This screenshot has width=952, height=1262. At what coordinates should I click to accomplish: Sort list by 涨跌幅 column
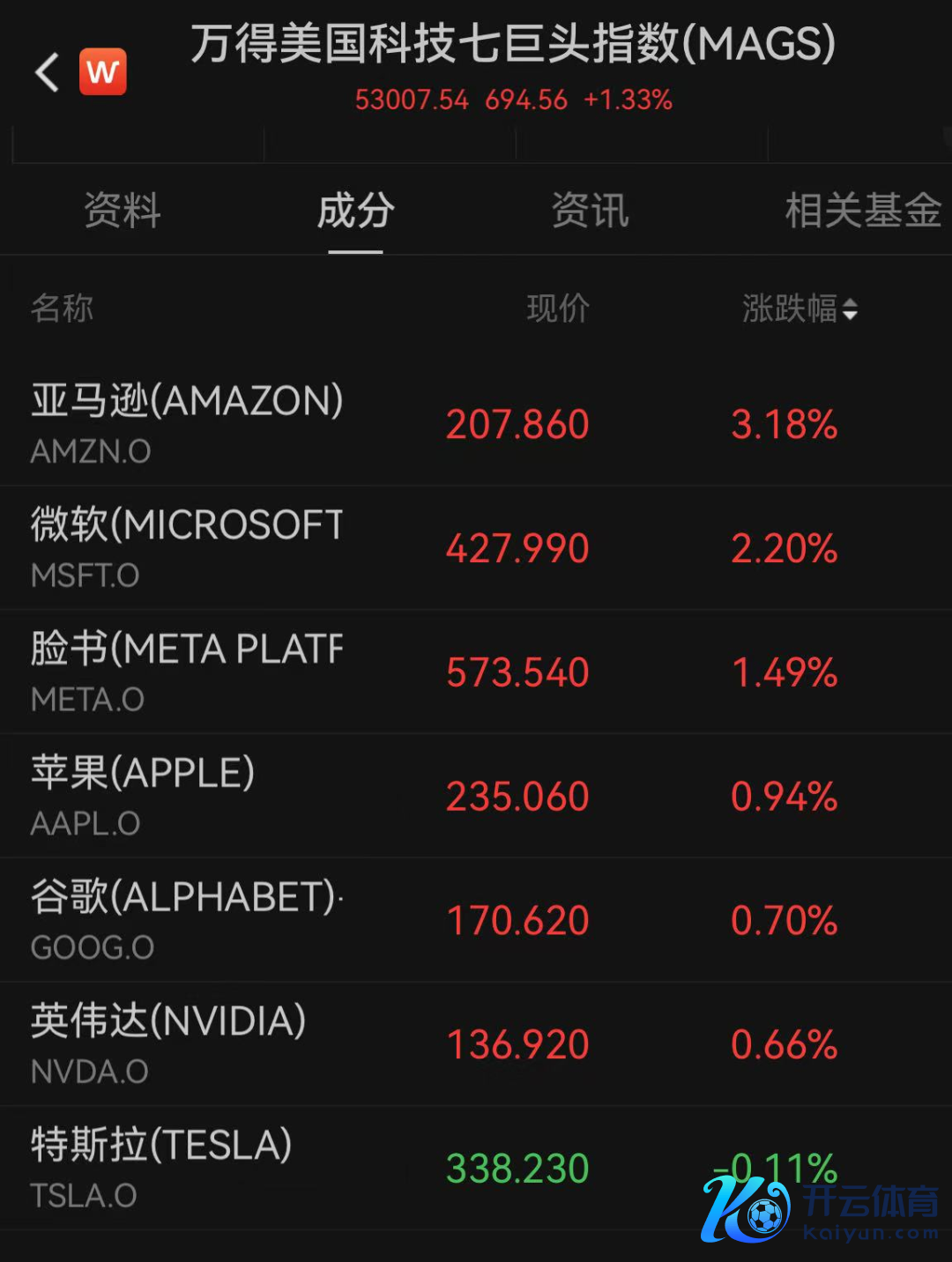click(799, 309)
